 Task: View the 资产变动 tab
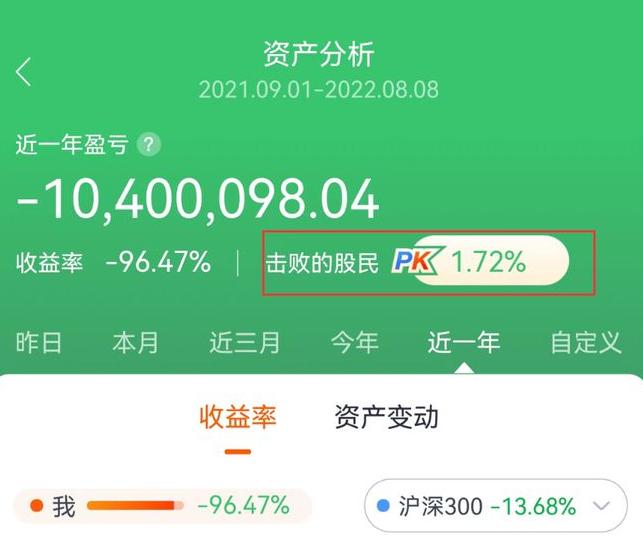click(386, 417)
